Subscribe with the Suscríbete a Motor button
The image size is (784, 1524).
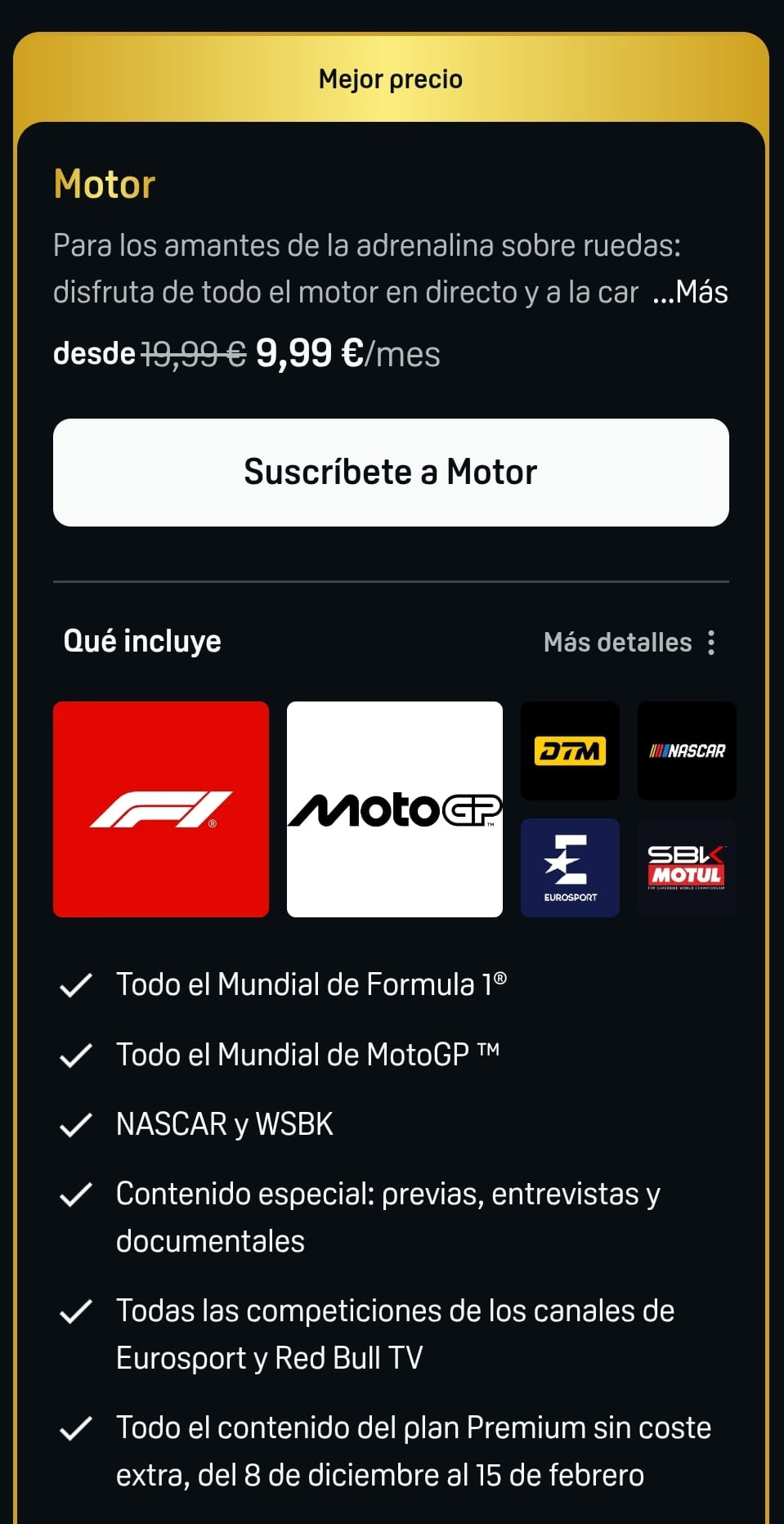click(391, 473)
